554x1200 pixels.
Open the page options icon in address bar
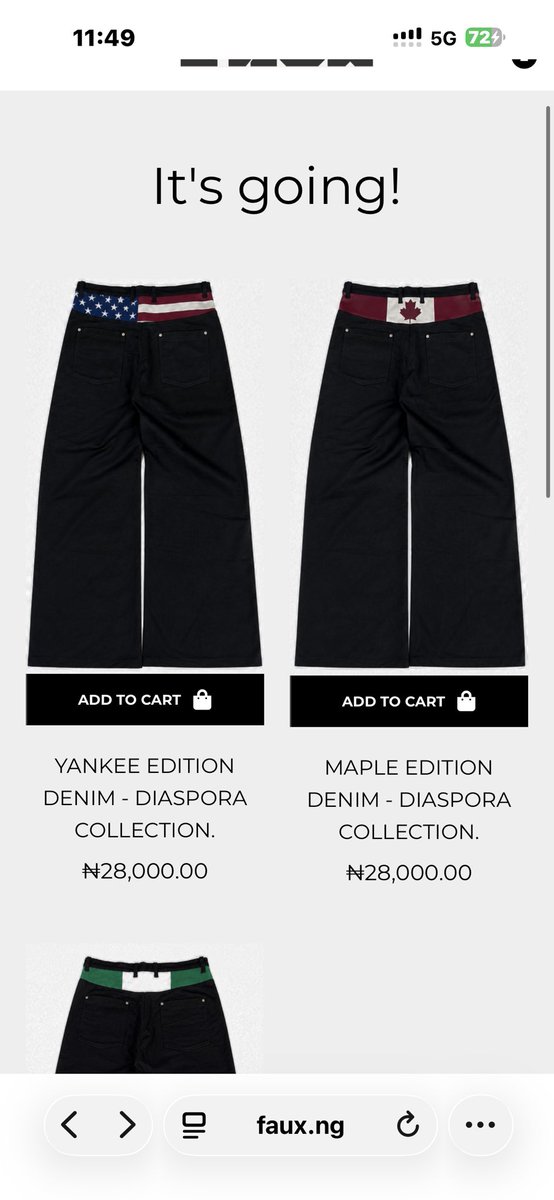195,1126
